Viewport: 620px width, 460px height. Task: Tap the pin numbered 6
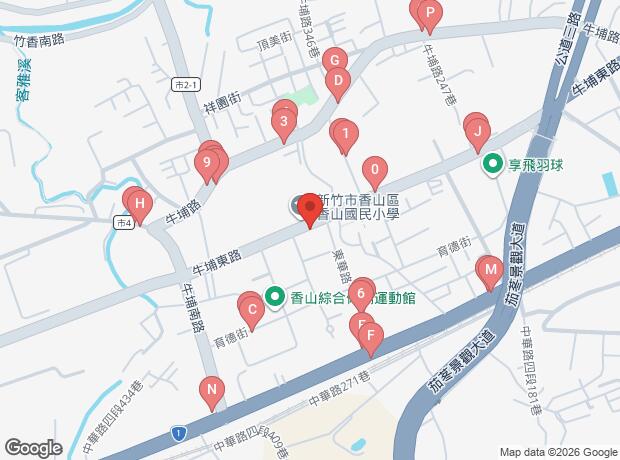[x=362, y=292]
